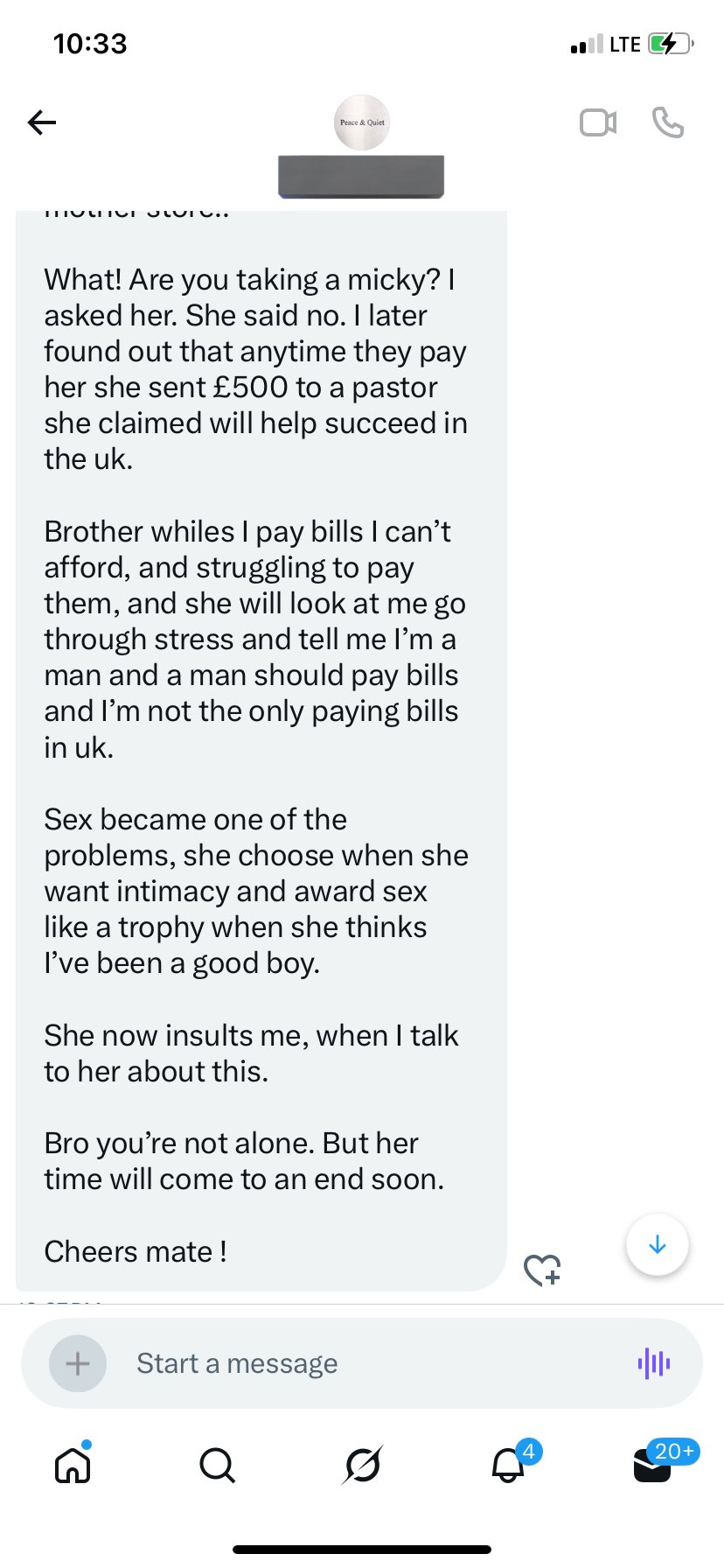Open the Grok tab
Image resolution: width=724 pixels, height=1568 pixels.
coord(362,1464)
